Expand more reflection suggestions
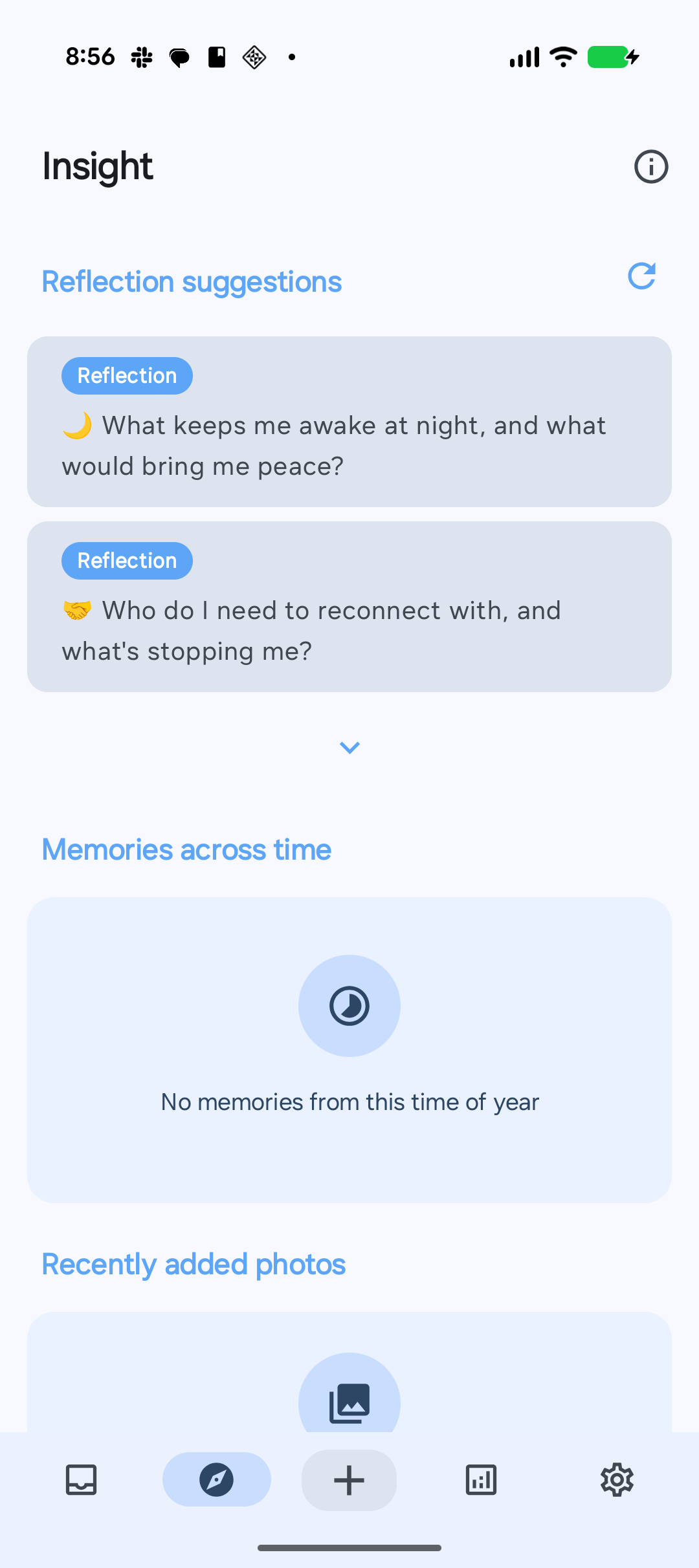Viewport: 699px width, 1568px height. [349, 748]
